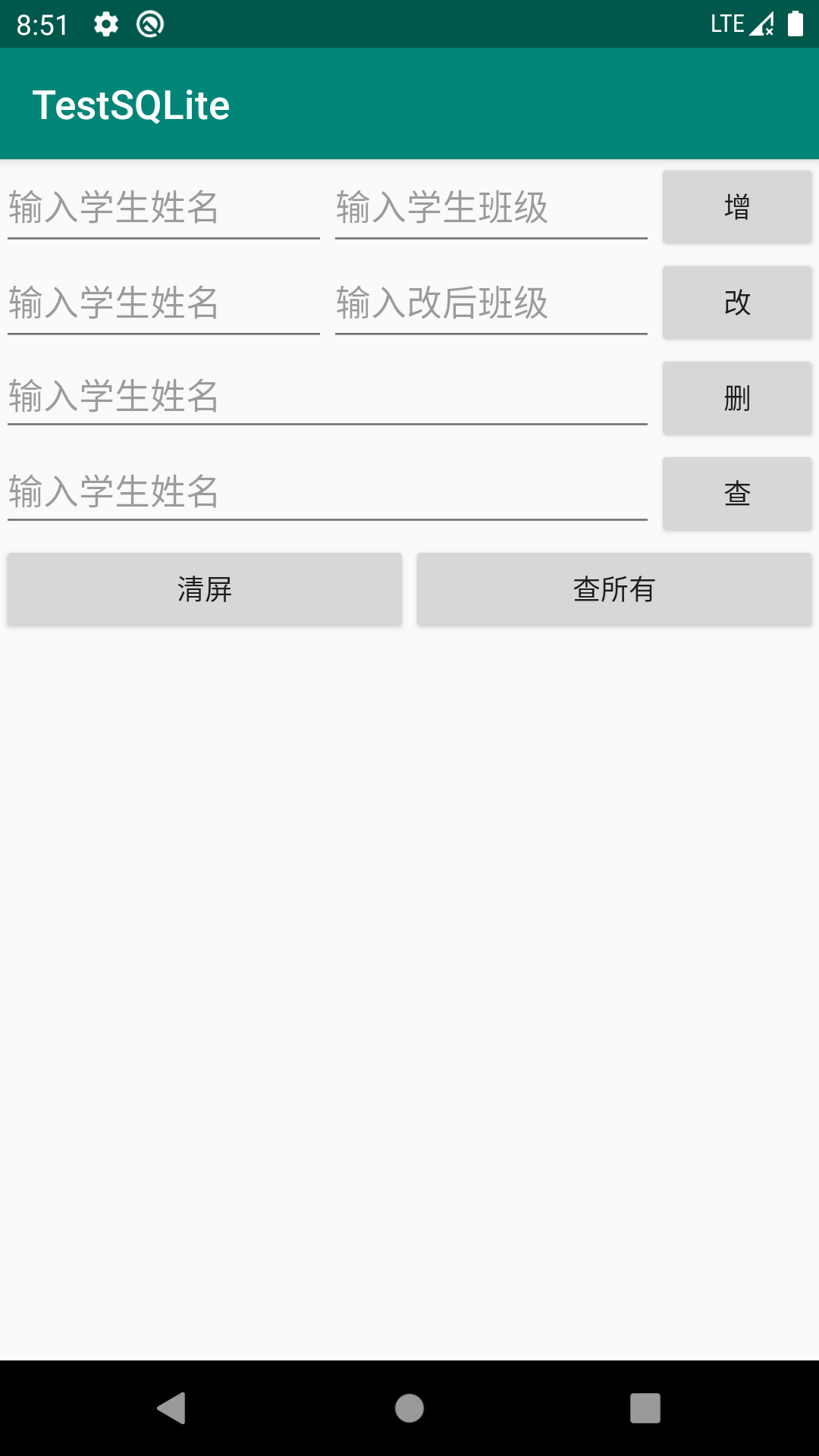Image resolution: width=819 pixels, height=1456 pixels.
Task: Clear the screen with 清屏
Action: (205, 589)
